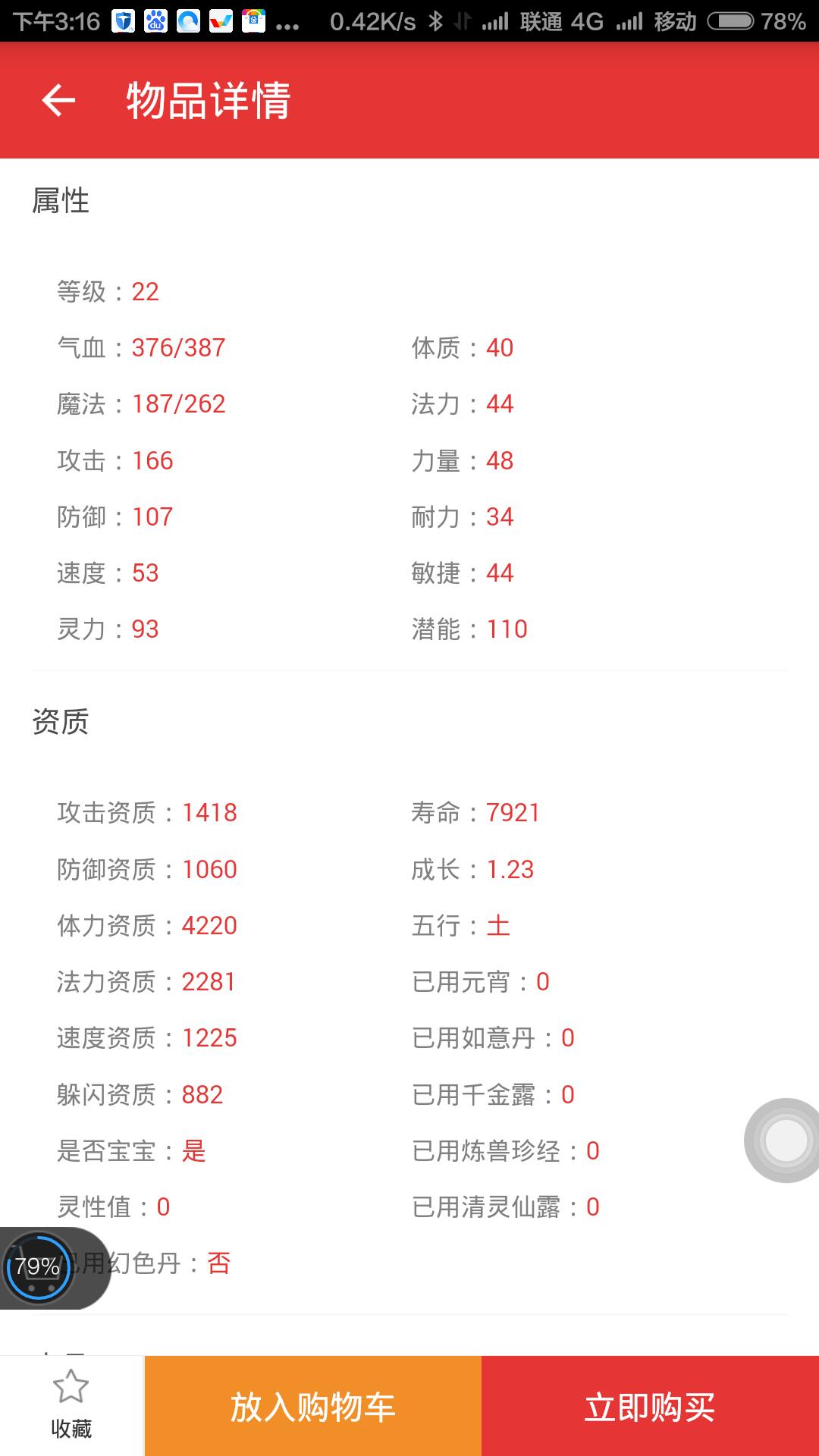Tap 收藏 to favorite this item
Screen dimensions: 819x1456
click(x=71, y=1404)
